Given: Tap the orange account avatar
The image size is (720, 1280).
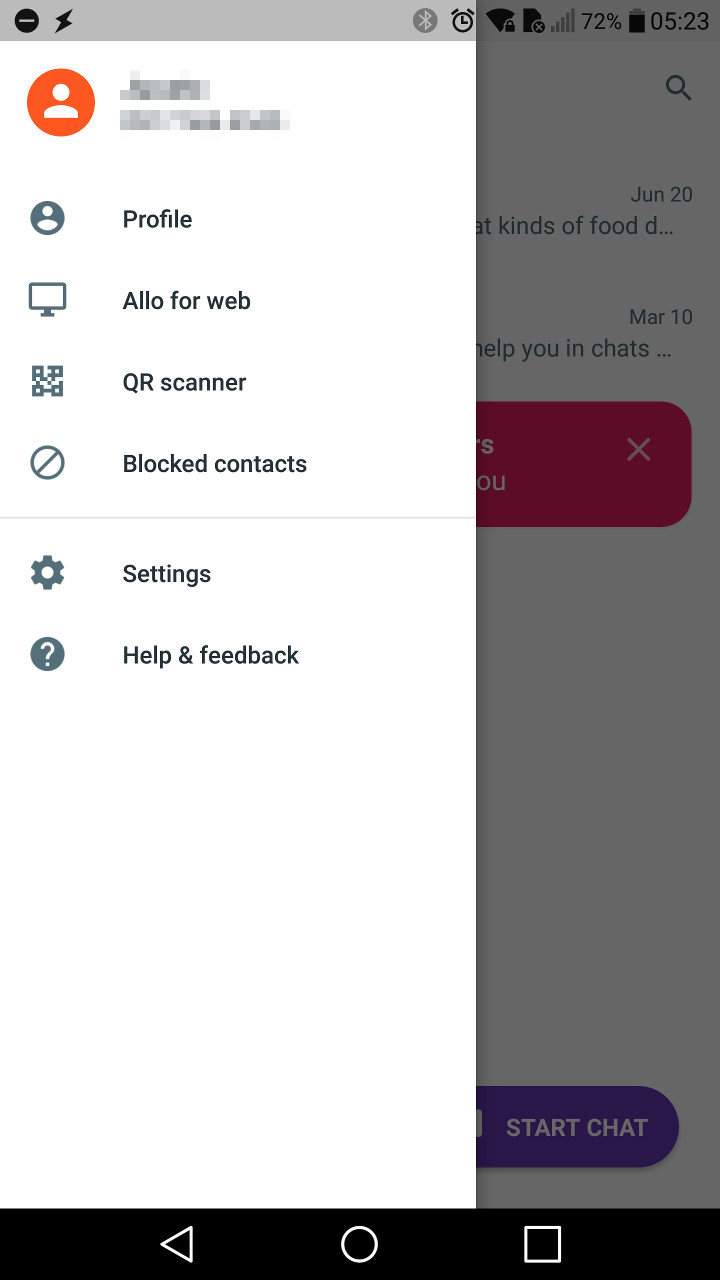Looking at the screenshot, I should [x=61, y=102].
